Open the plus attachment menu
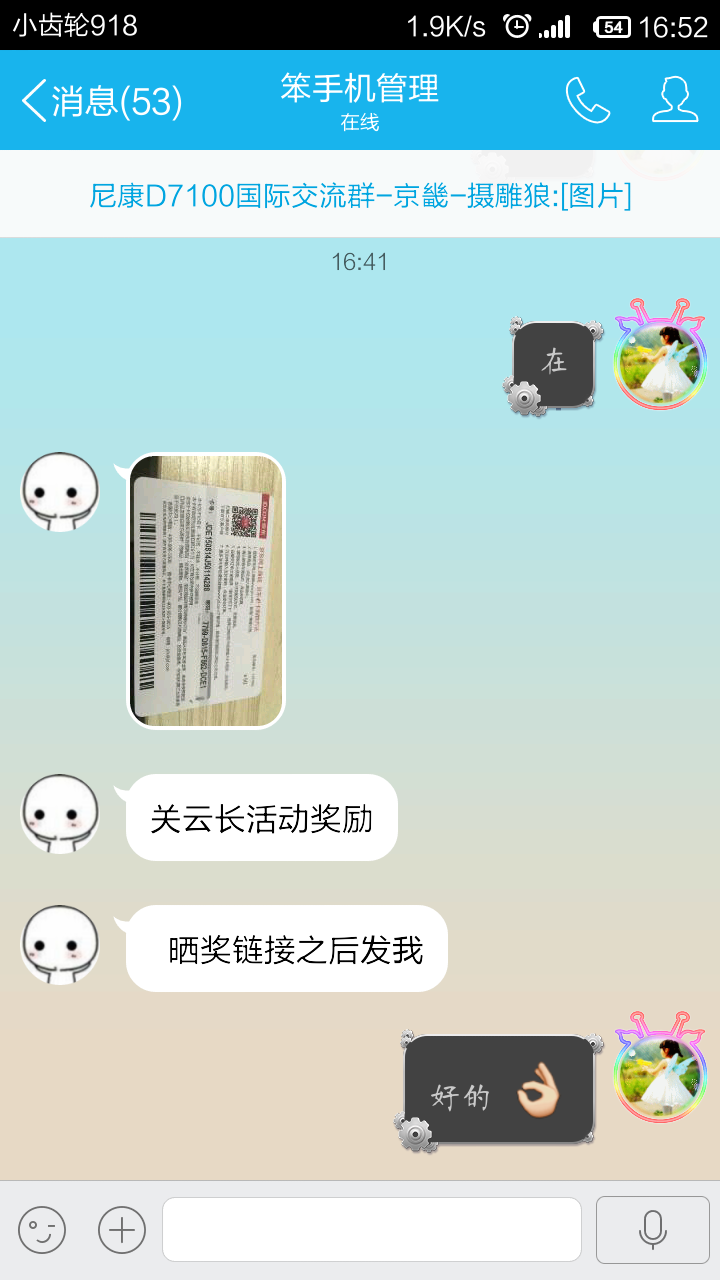This screenshot has width=720, height=1280. [122, 1230]
